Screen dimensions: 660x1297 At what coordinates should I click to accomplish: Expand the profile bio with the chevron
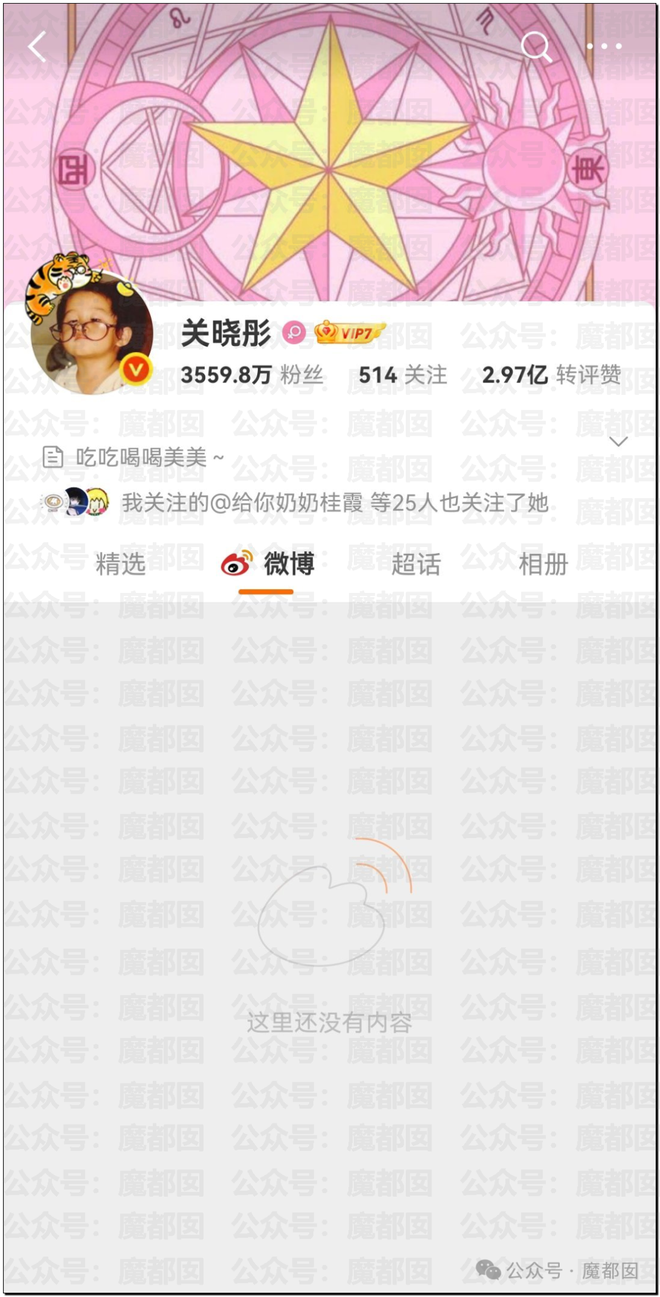click(619, 441)
